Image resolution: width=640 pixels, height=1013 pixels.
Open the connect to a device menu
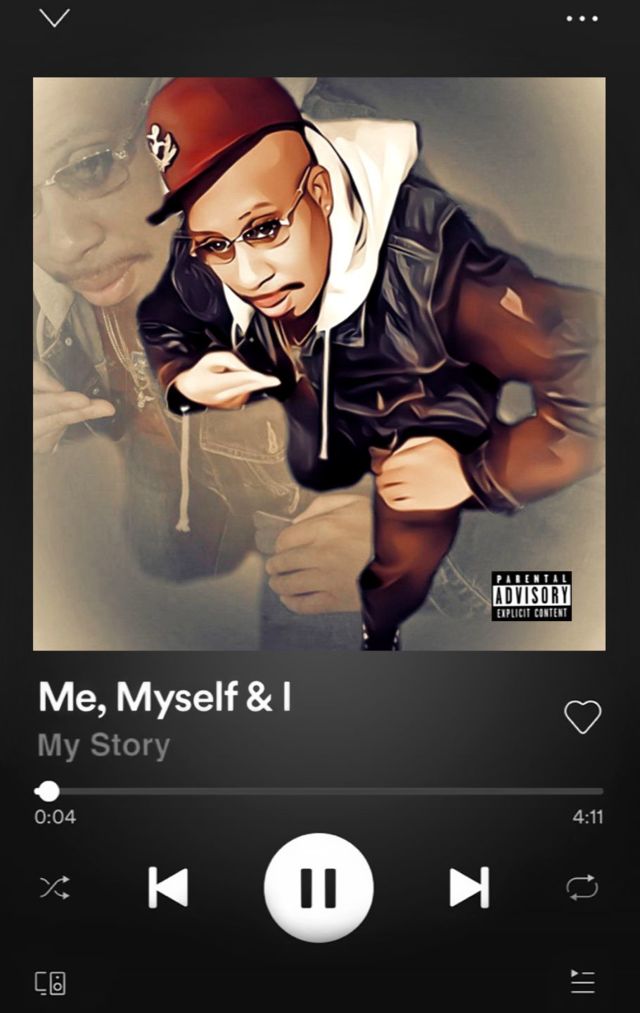point(51,982)
